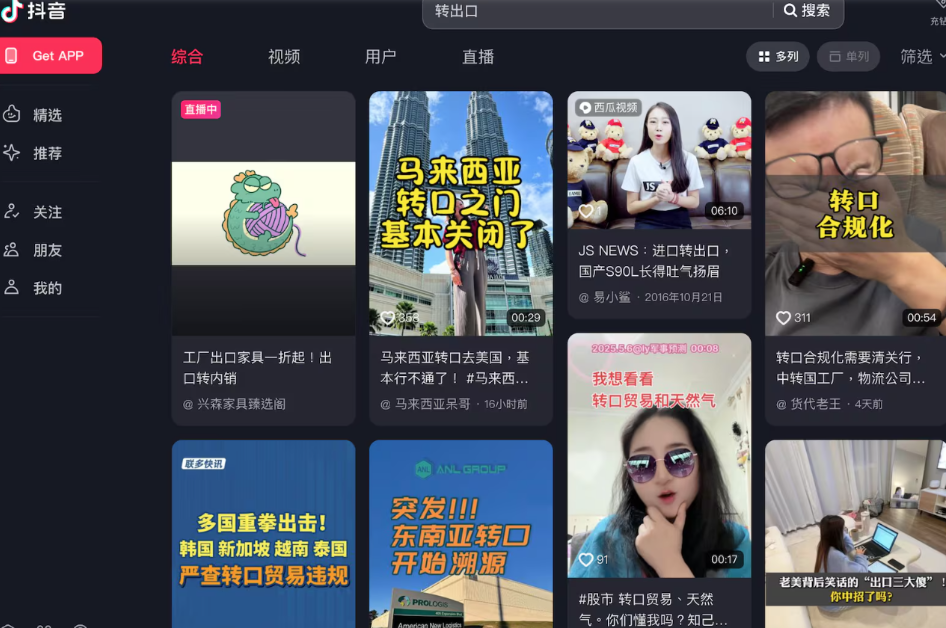The height and width of the screenshot is (628, 946).
Task: Tap the 搜索 search button
Action: 807,11
